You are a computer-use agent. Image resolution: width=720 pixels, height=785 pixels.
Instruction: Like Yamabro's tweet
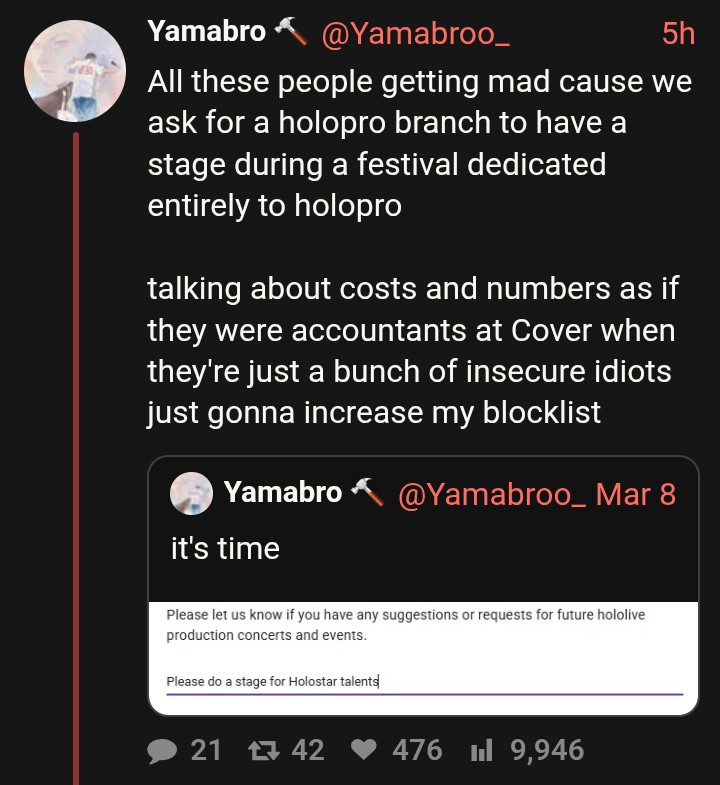367,750
